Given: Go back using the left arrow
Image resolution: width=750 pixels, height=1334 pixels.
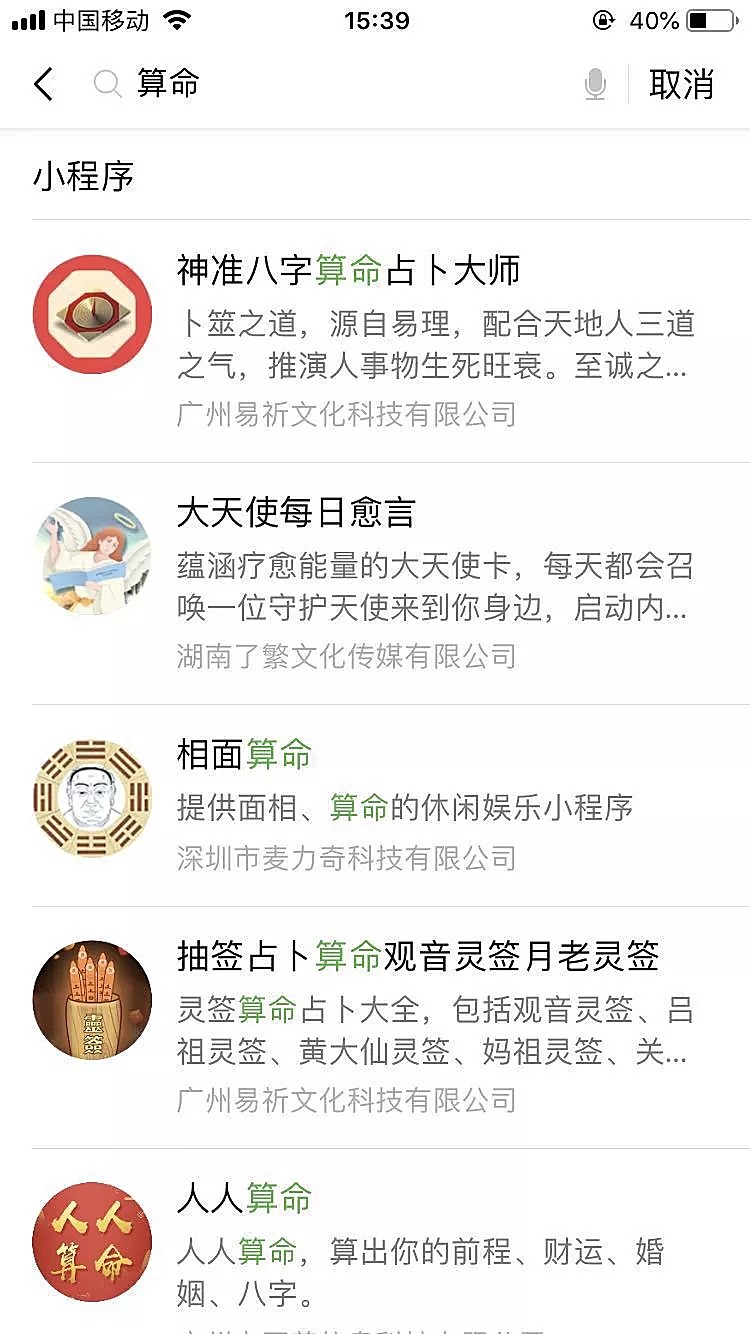Looking at the screenshot, I should [43, 84].
